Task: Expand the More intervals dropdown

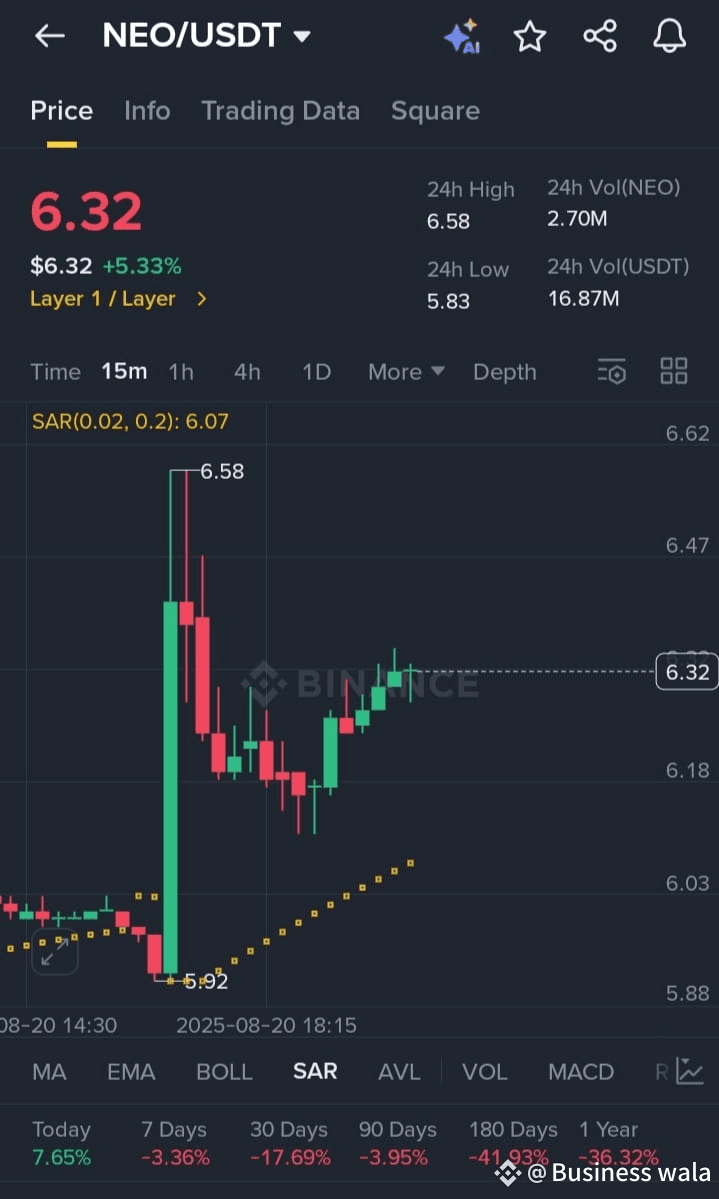Action: (406, 372)
